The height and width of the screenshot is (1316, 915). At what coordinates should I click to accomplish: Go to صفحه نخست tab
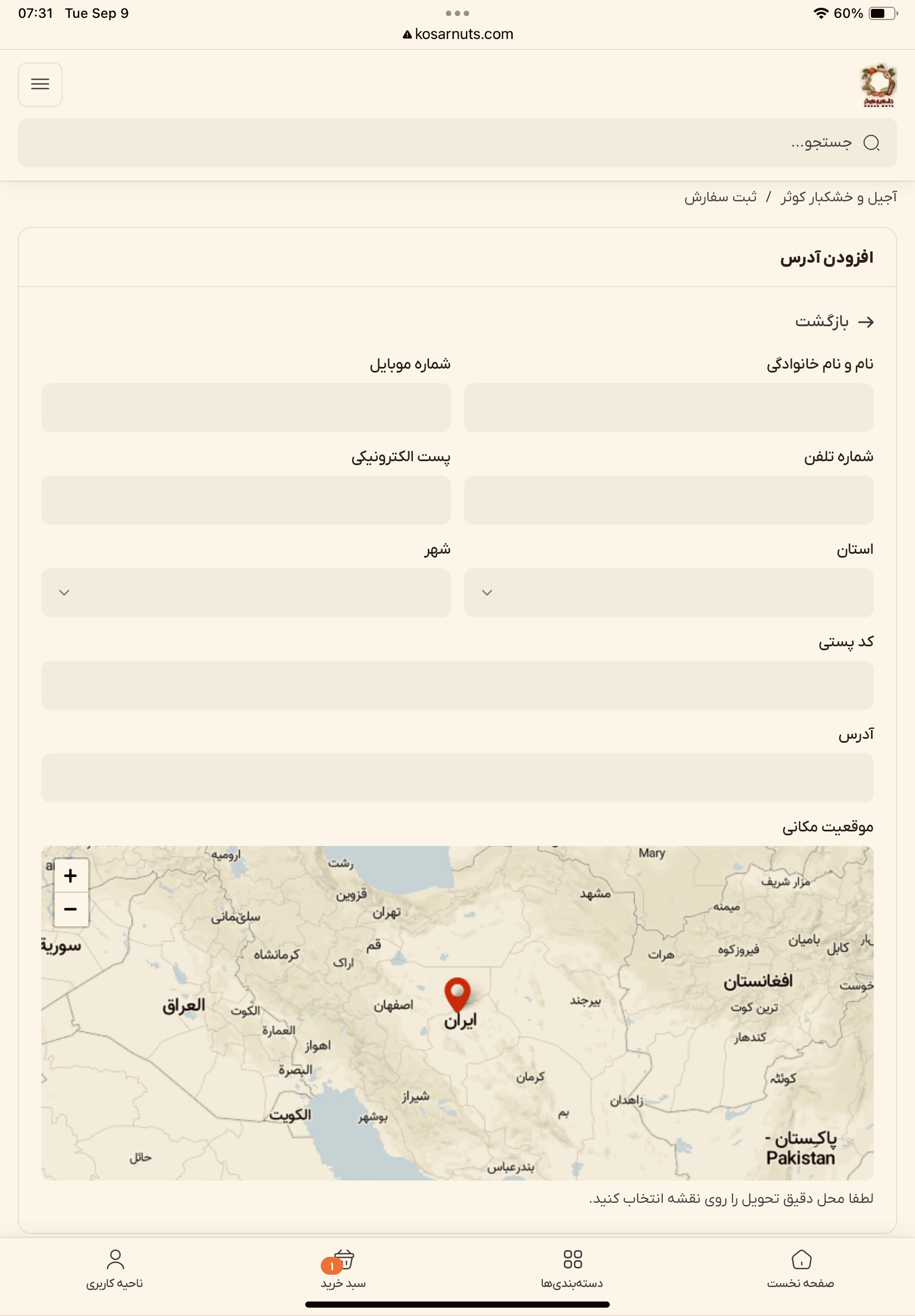800,1269
